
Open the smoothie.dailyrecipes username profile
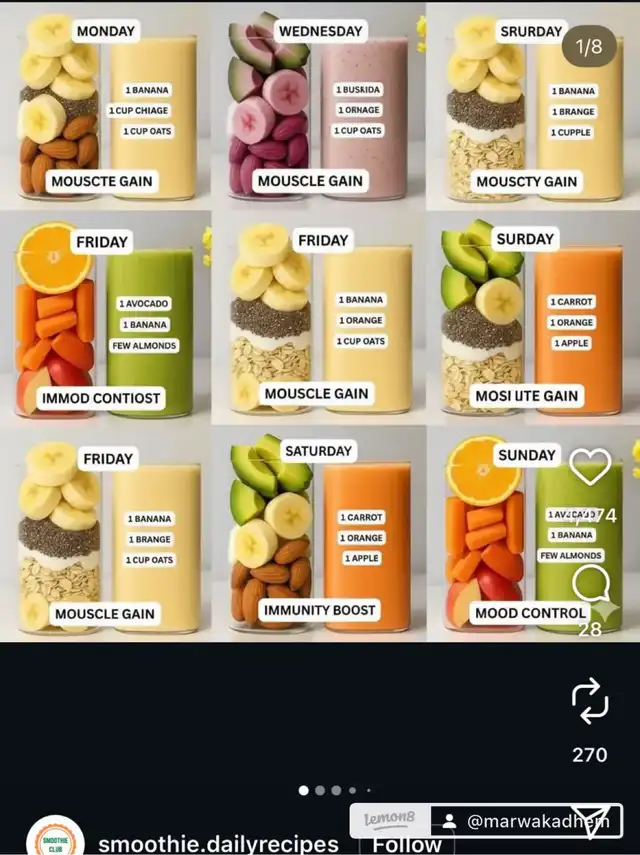[218, 844]
